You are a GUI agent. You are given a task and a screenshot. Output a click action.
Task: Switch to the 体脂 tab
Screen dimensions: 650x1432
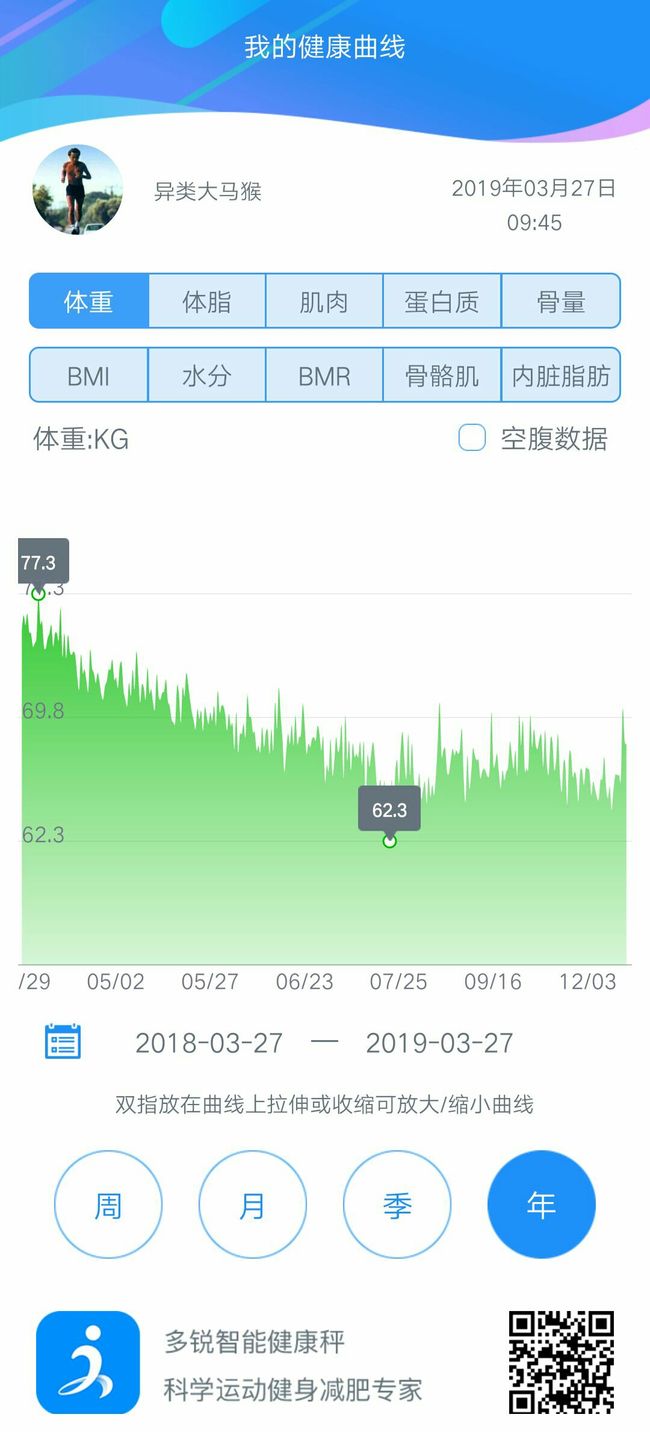pos(207,301)
